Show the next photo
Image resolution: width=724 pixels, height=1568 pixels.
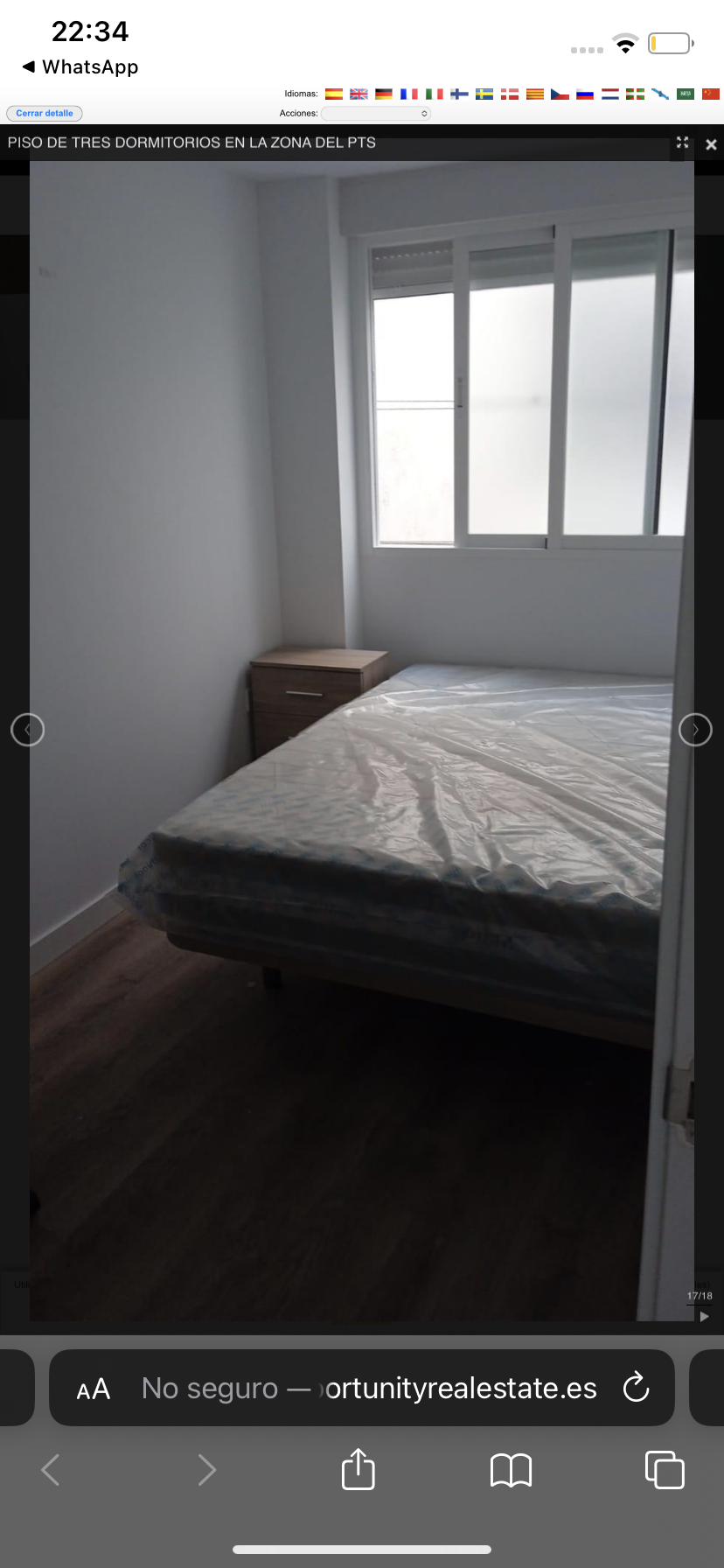coord(695,730)
